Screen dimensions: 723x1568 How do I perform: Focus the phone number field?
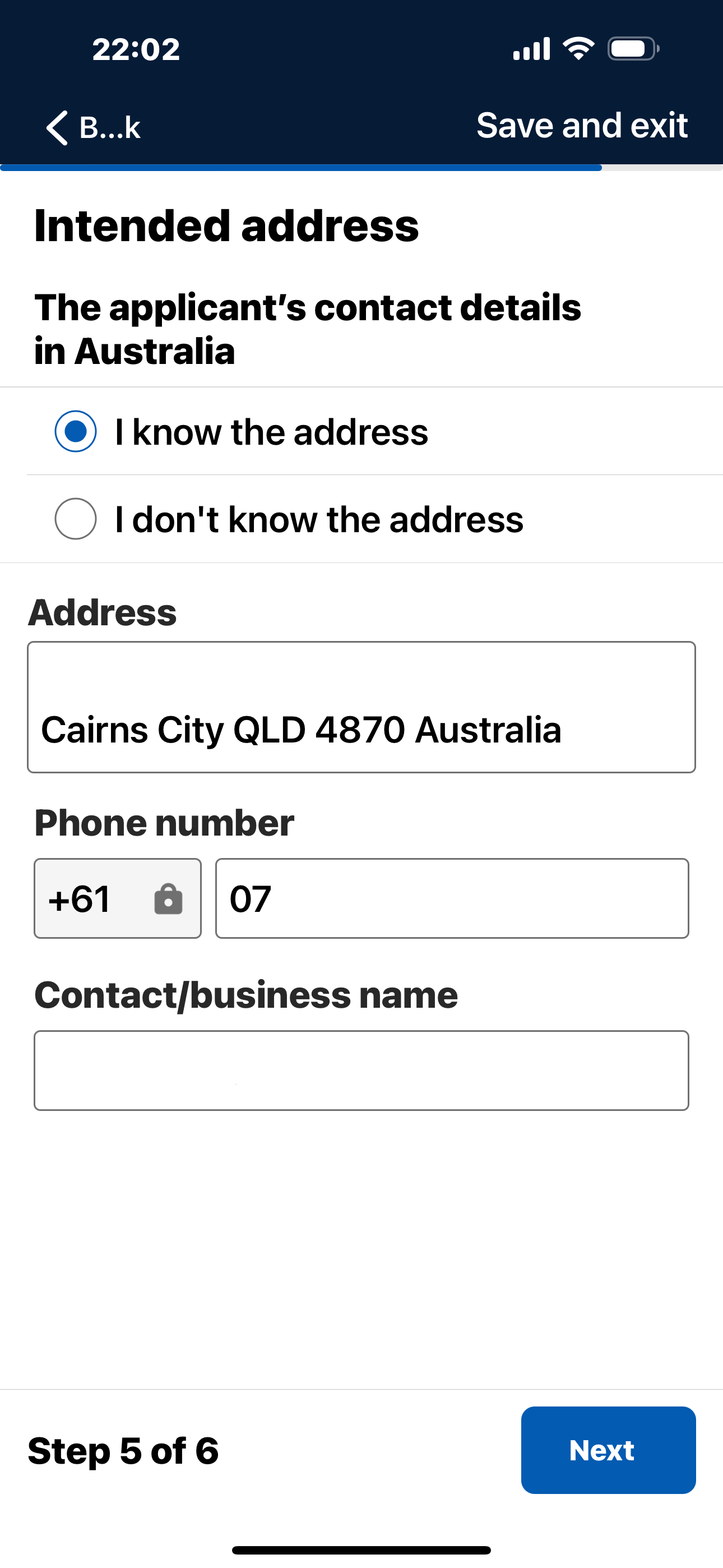click(452, 898)
